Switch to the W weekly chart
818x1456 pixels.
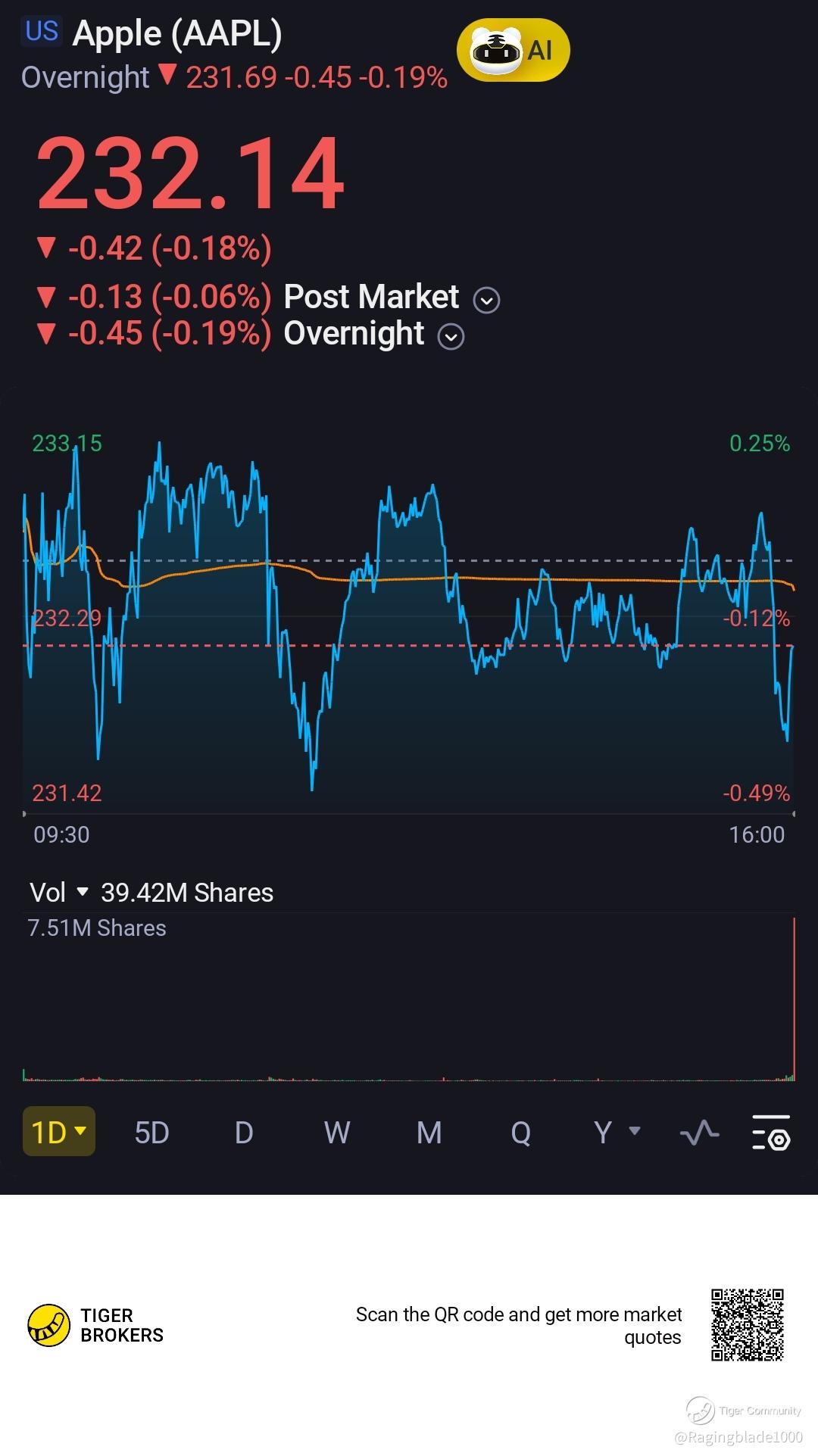click(x=336, y=1133)
